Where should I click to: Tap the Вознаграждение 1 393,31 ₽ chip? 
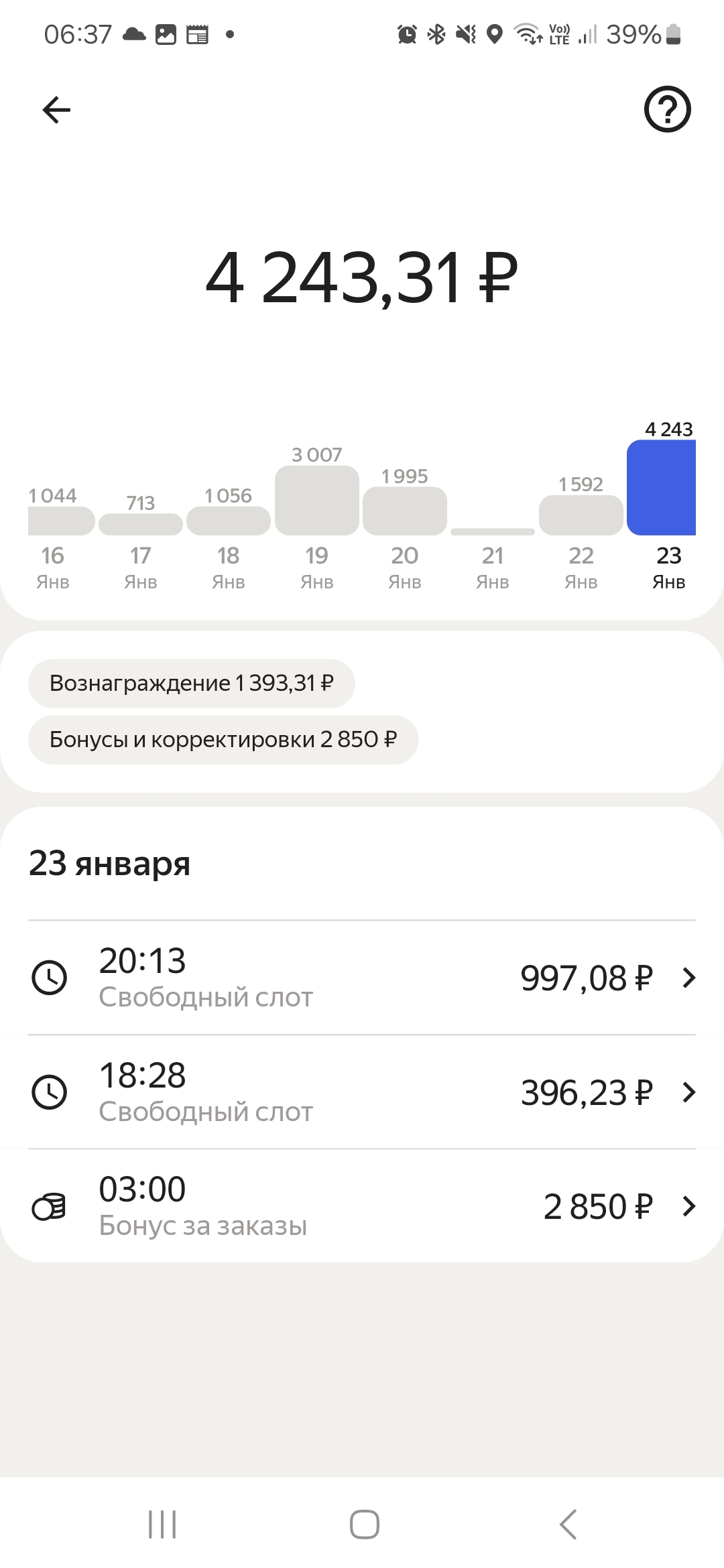(x=191, y=683)
